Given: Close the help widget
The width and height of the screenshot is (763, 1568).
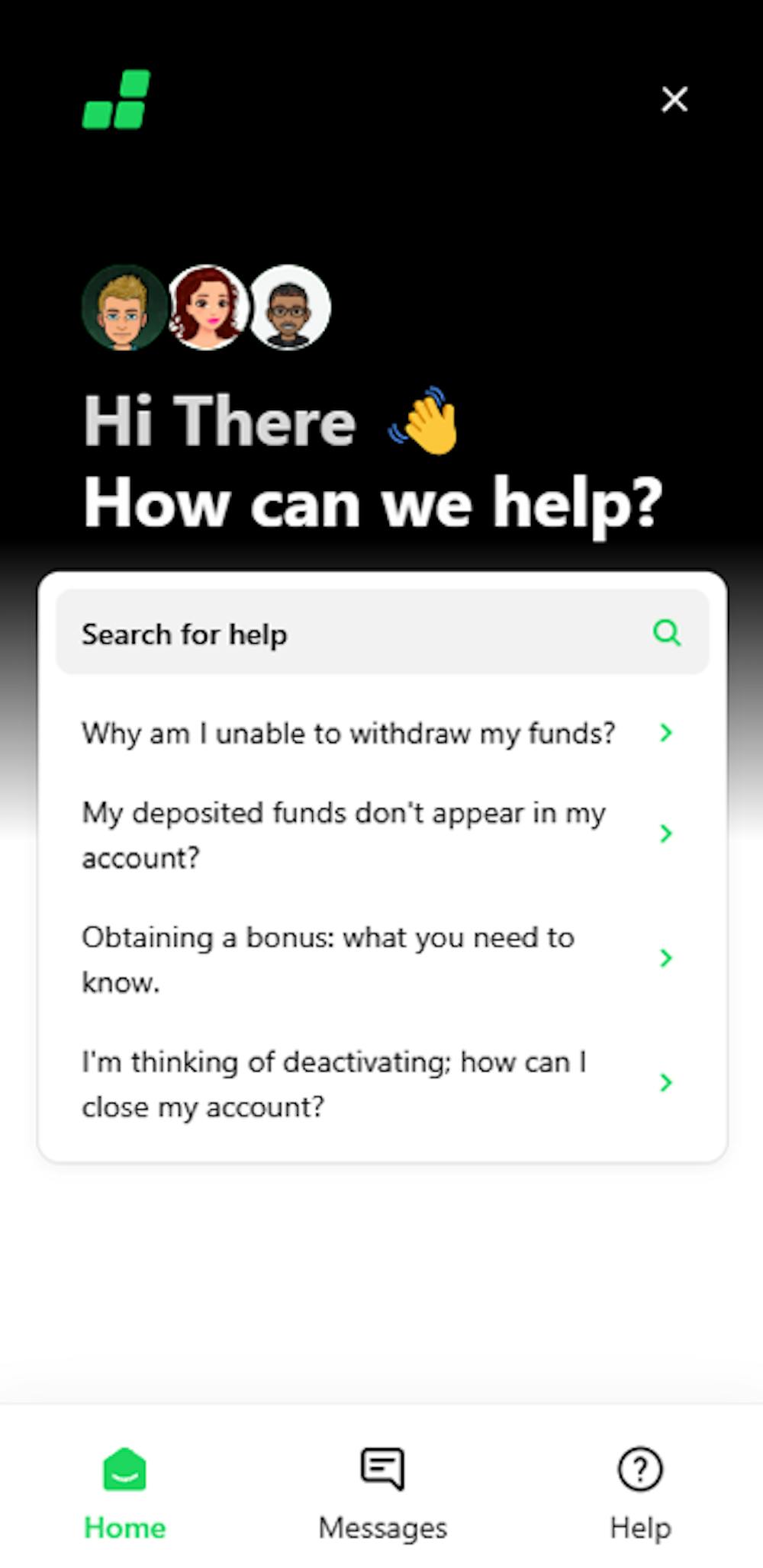Looking at the screenshot, I should click(674, 99).
